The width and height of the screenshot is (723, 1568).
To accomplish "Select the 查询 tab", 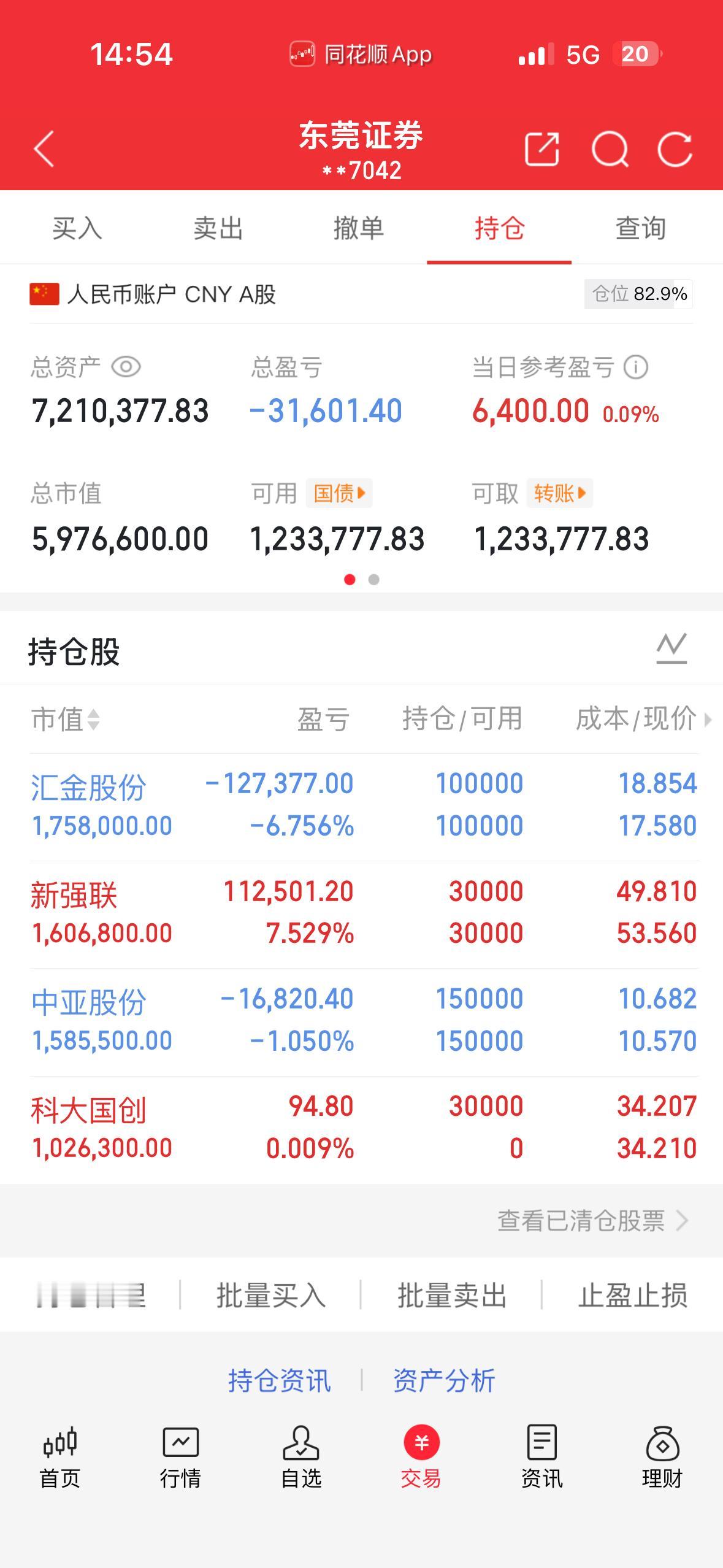I will [640, 228].
